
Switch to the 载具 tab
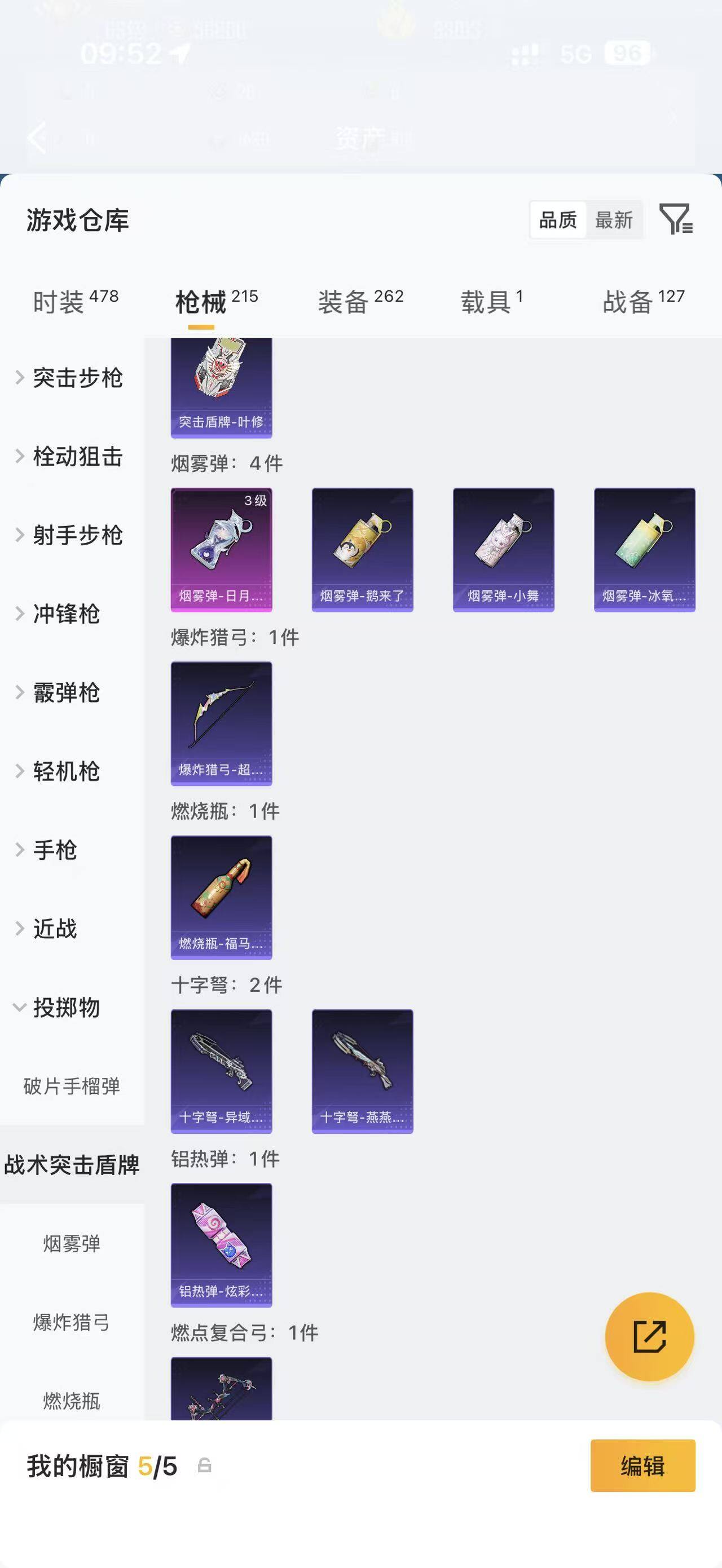click(x=491, y=301)
